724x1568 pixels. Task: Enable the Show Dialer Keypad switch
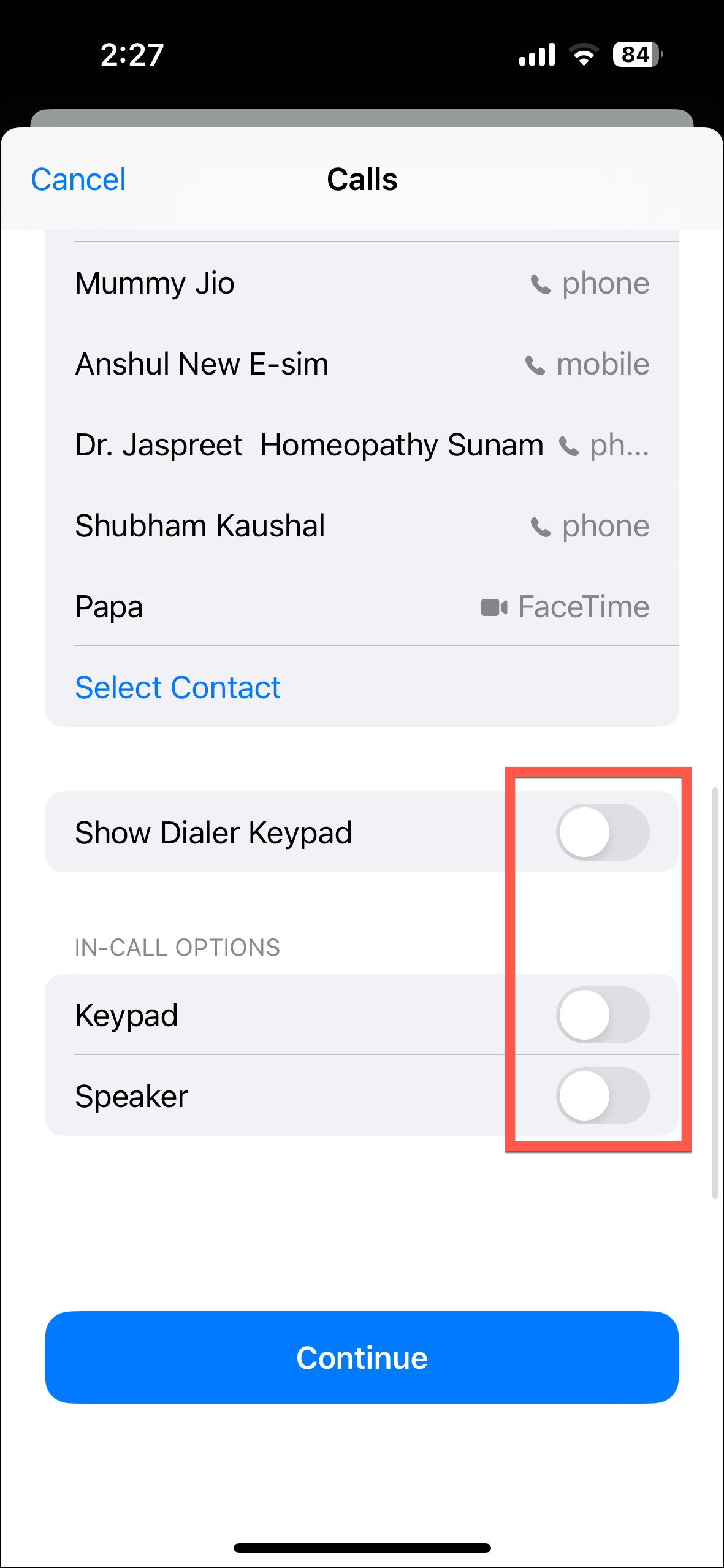[x=602, y=832]
